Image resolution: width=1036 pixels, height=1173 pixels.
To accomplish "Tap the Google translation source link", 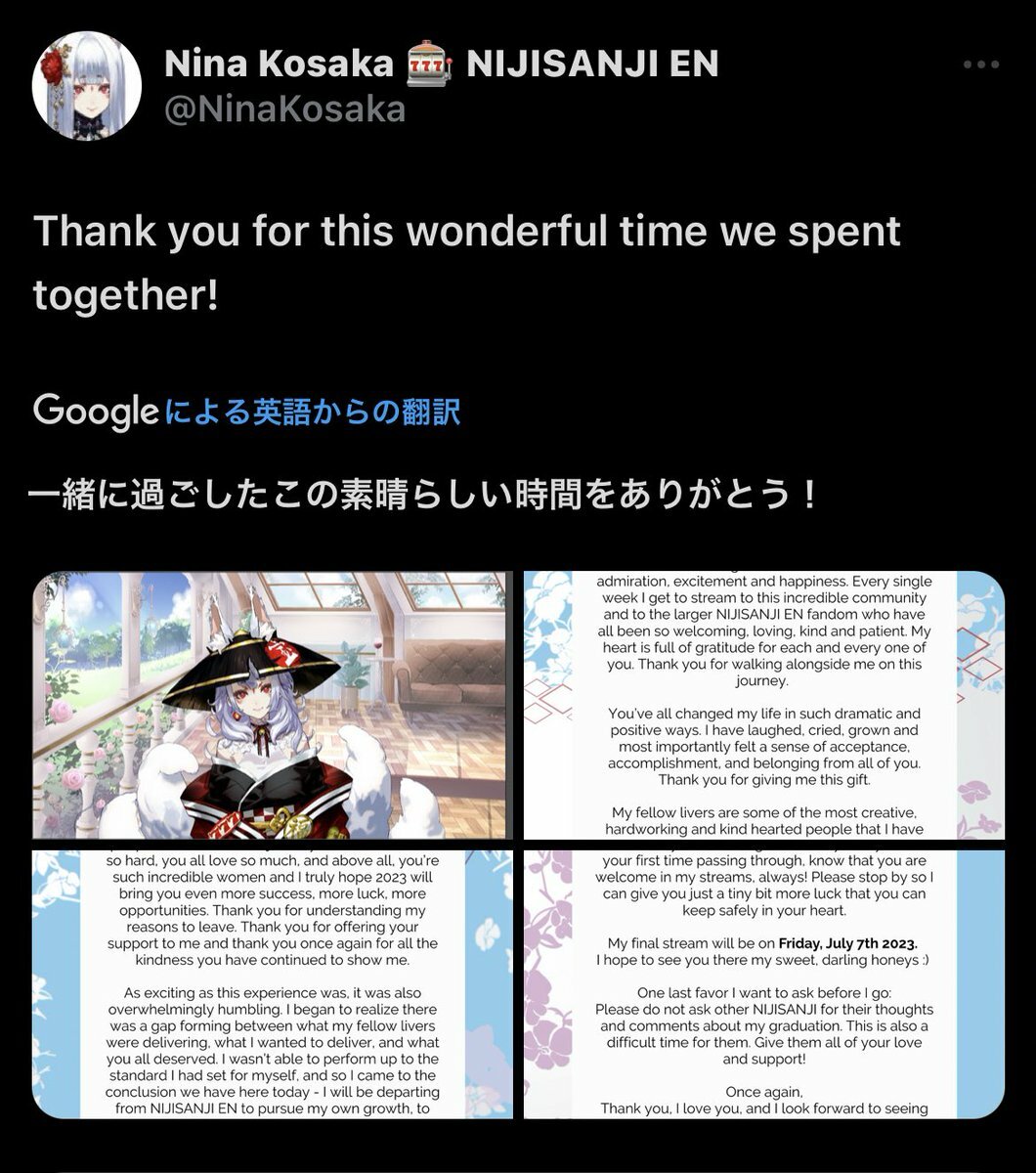I will (x=246, y=413).
